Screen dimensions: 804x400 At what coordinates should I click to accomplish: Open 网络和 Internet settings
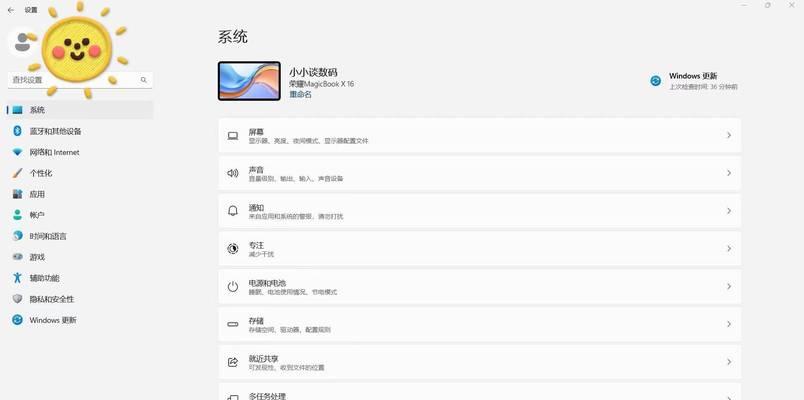coord(54,152)
